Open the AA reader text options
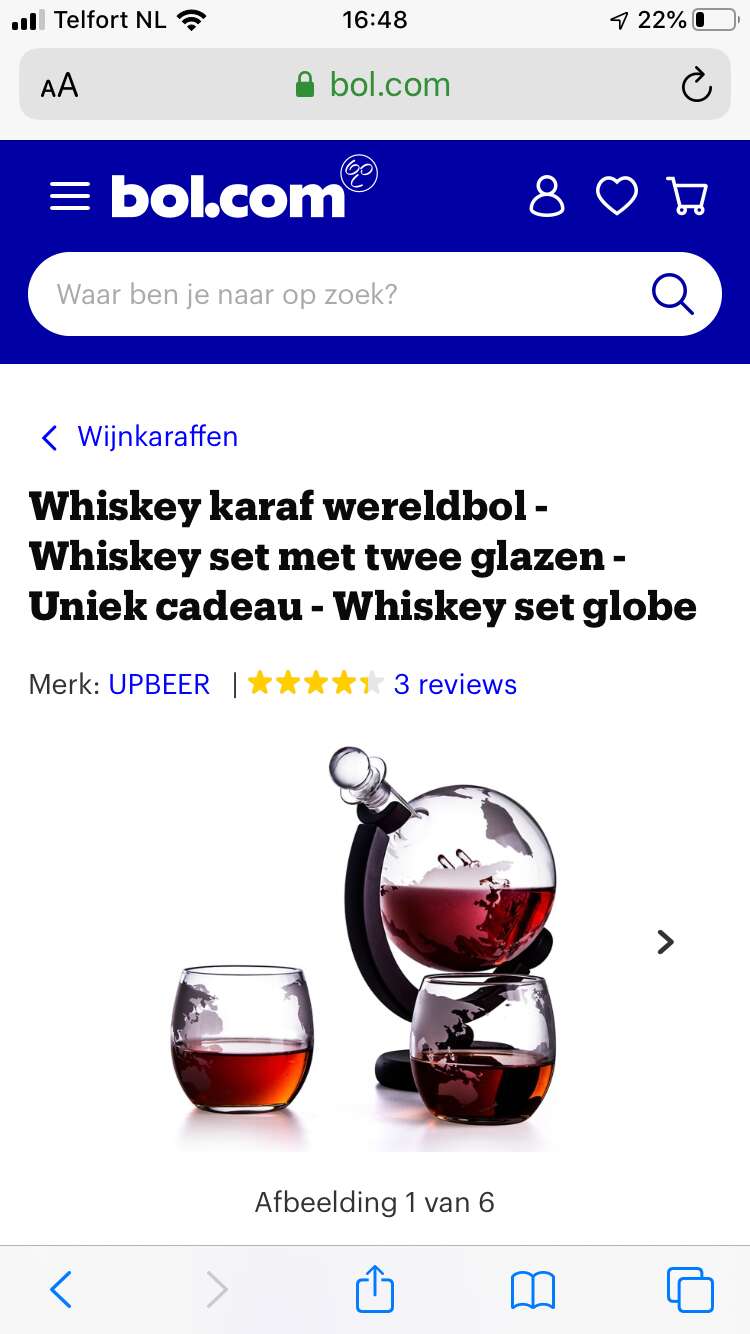 click(59, 86)
